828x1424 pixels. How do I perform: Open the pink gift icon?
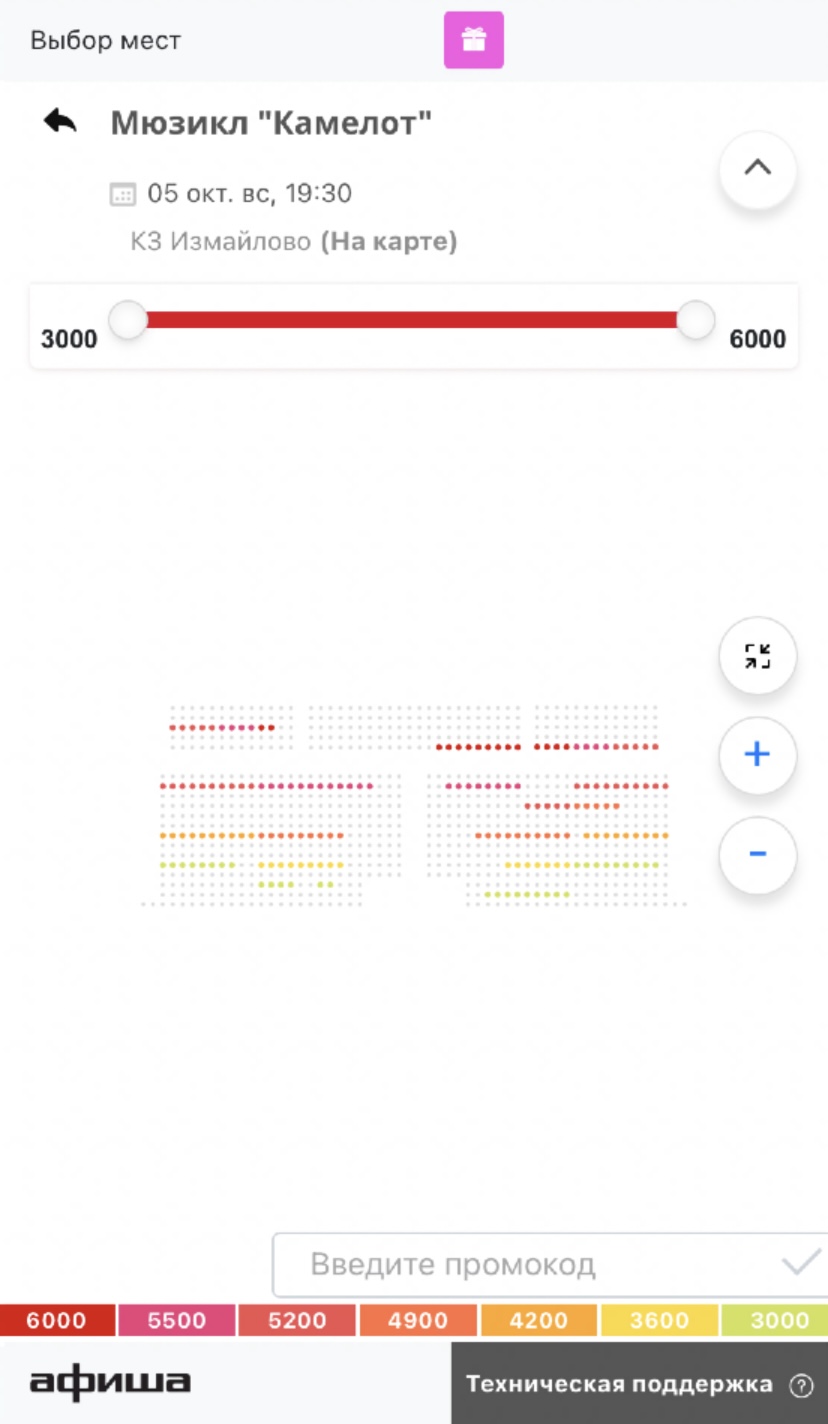click(x=473, y=40)
